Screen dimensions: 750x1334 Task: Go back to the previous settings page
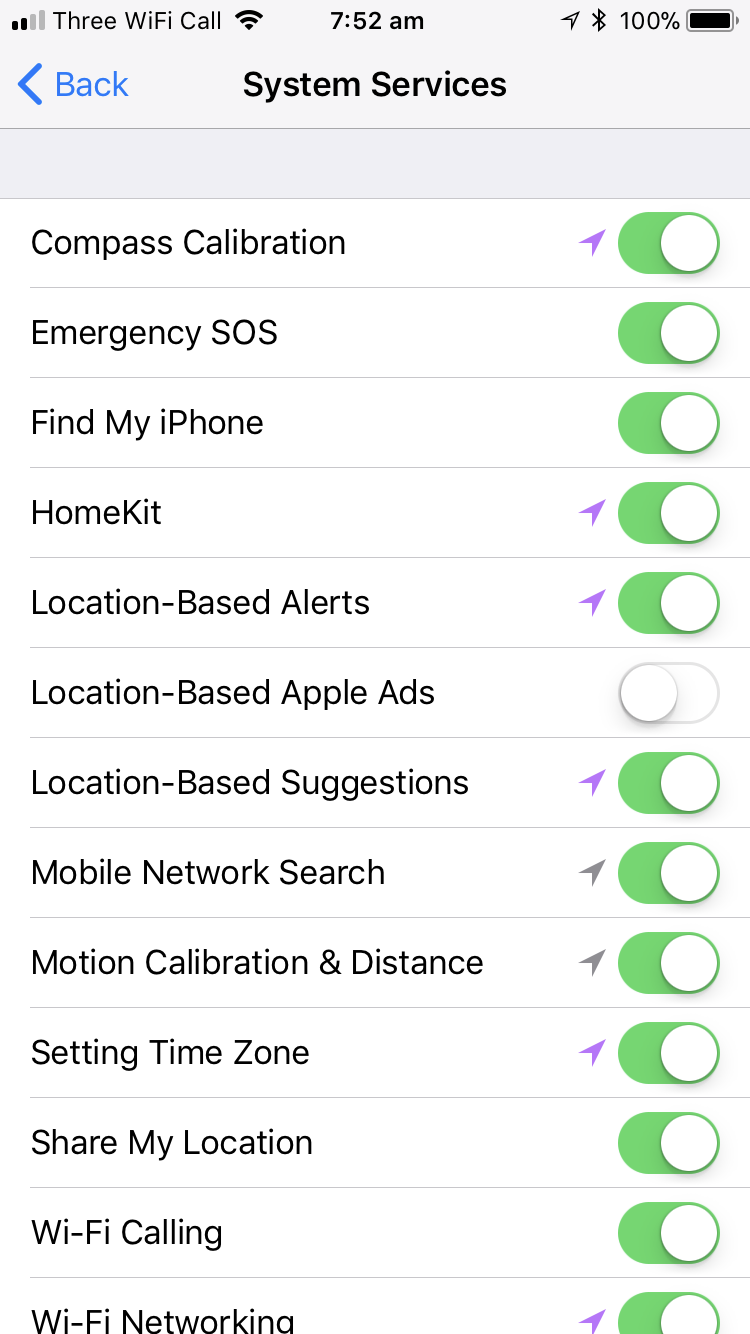[73, 85]
